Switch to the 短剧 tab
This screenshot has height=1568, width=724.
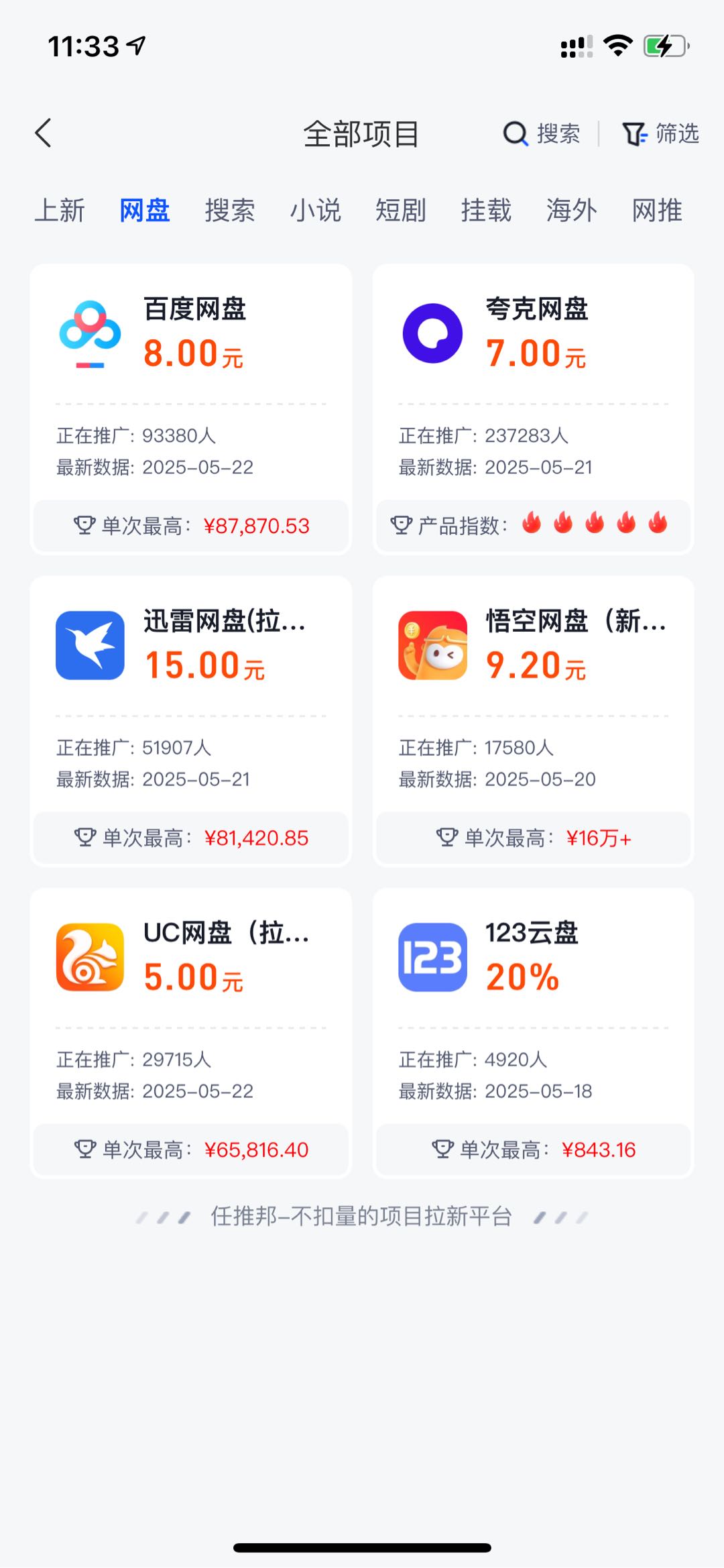(x=401, y=211)
